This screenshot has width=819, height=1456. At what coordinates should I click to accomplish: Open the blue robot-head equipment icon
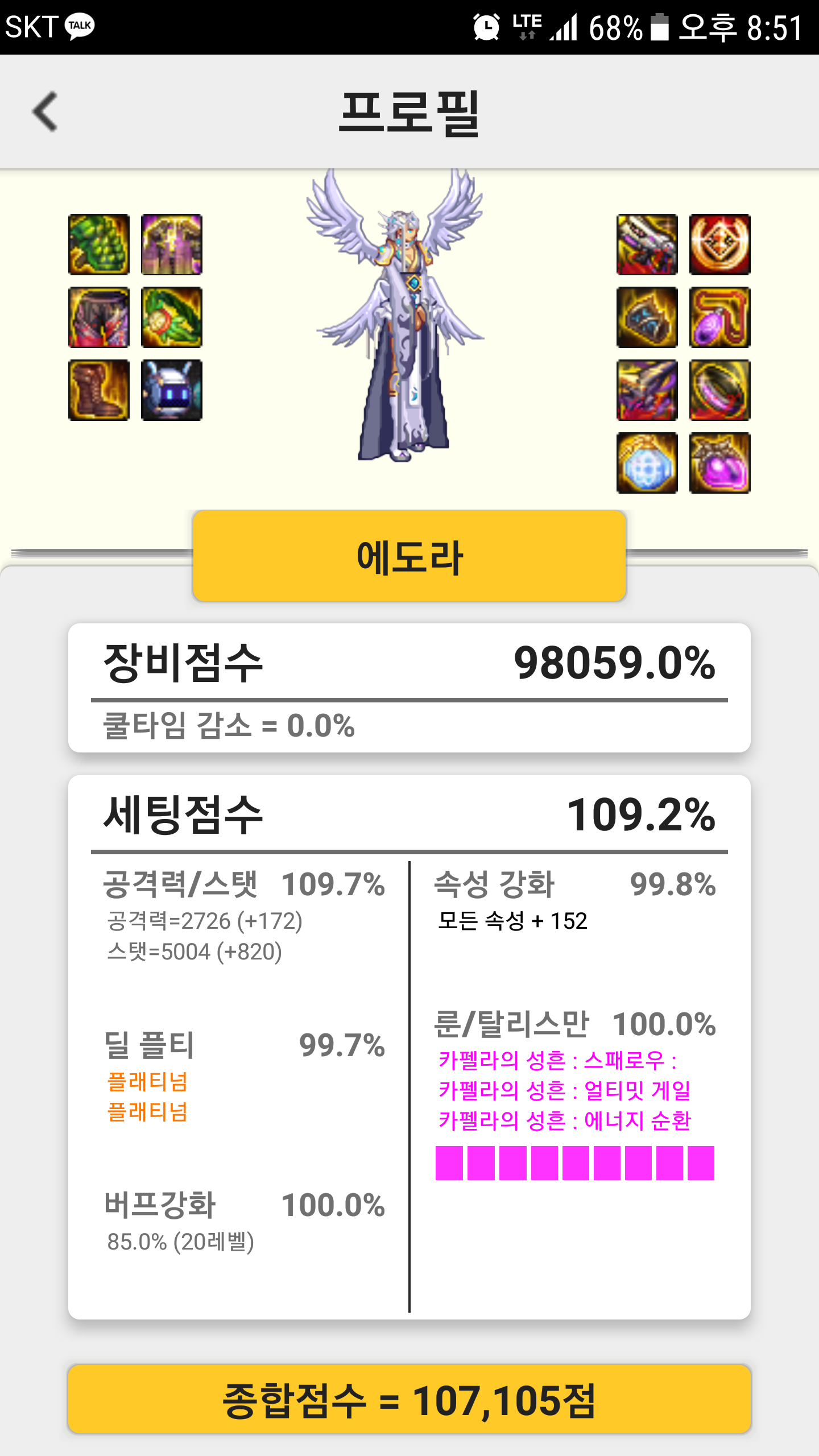172,390
